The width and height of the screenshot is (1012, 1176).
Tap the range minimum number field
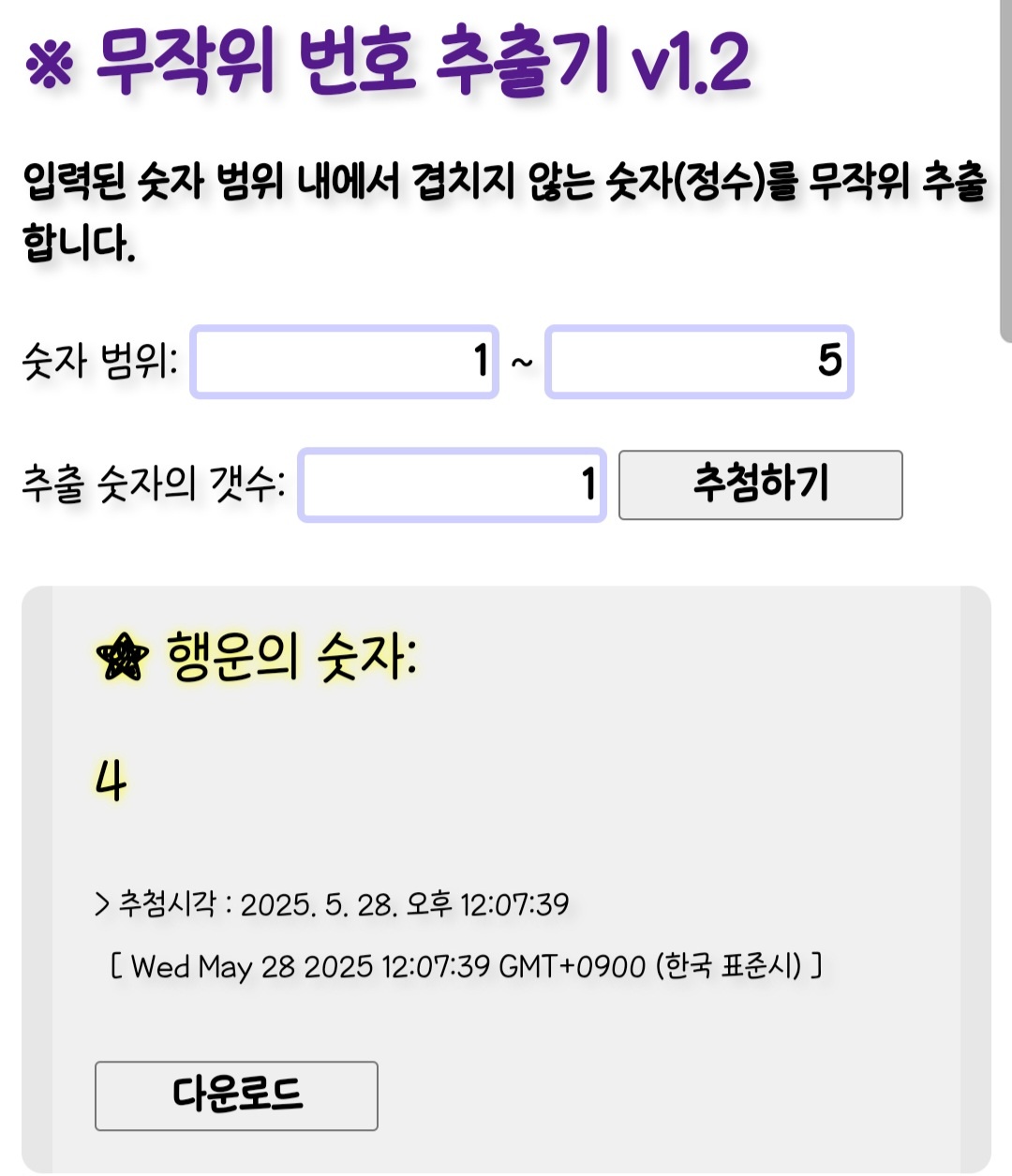[344, 362]
